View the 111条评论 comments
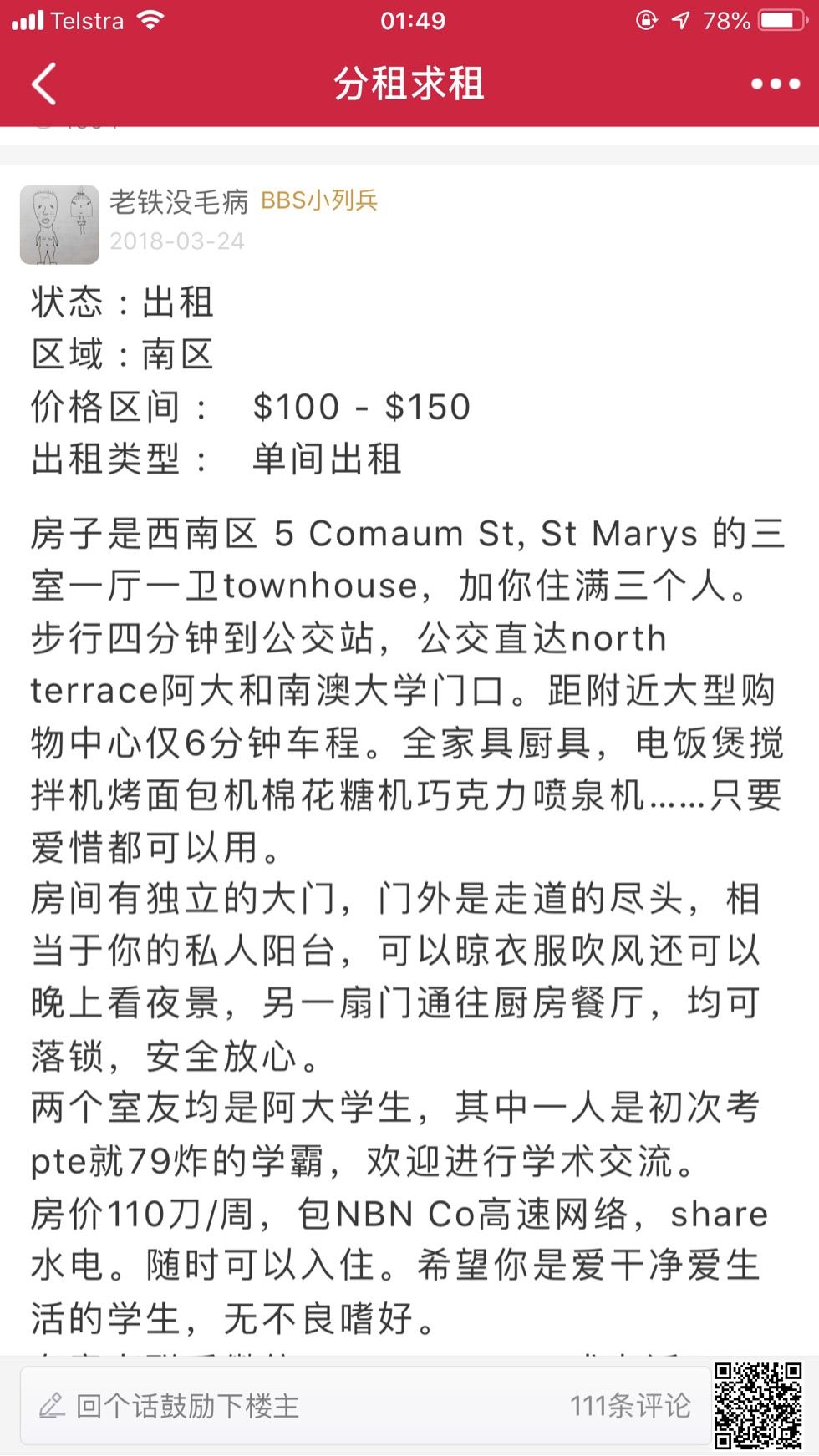The image size is (819, 1456). [x=630, y=1406]
